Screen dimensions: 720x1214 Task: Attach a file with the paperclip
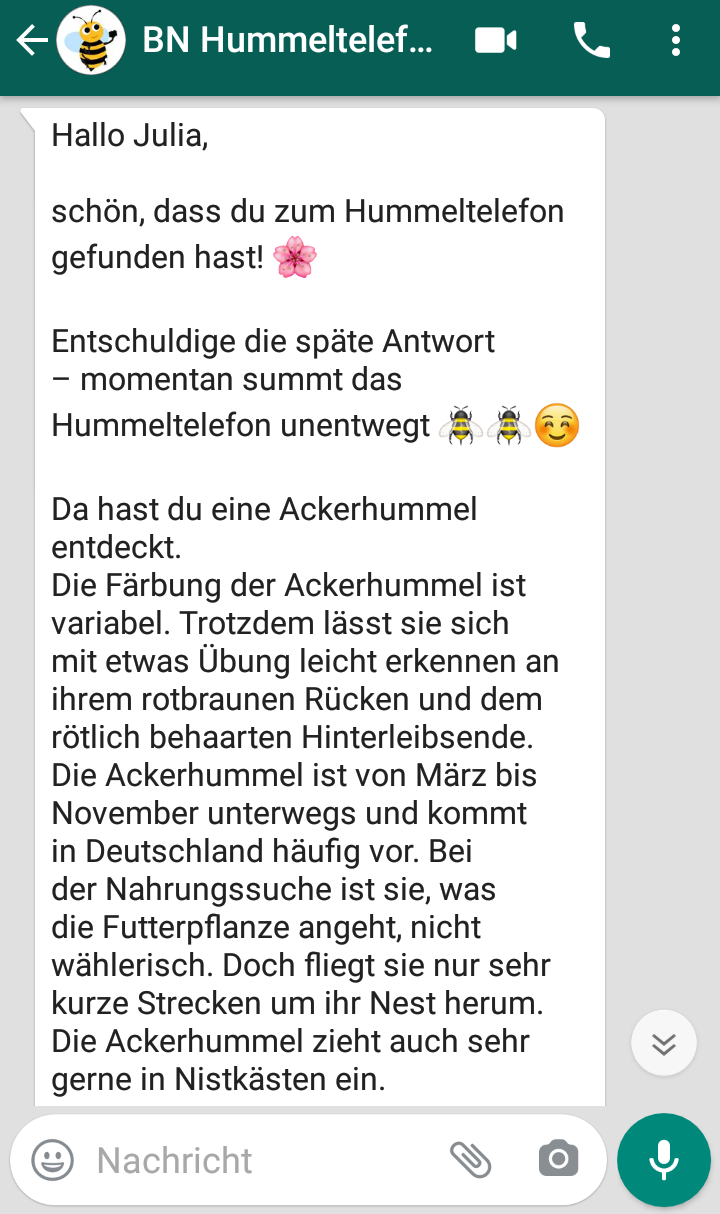point(470,1160)
